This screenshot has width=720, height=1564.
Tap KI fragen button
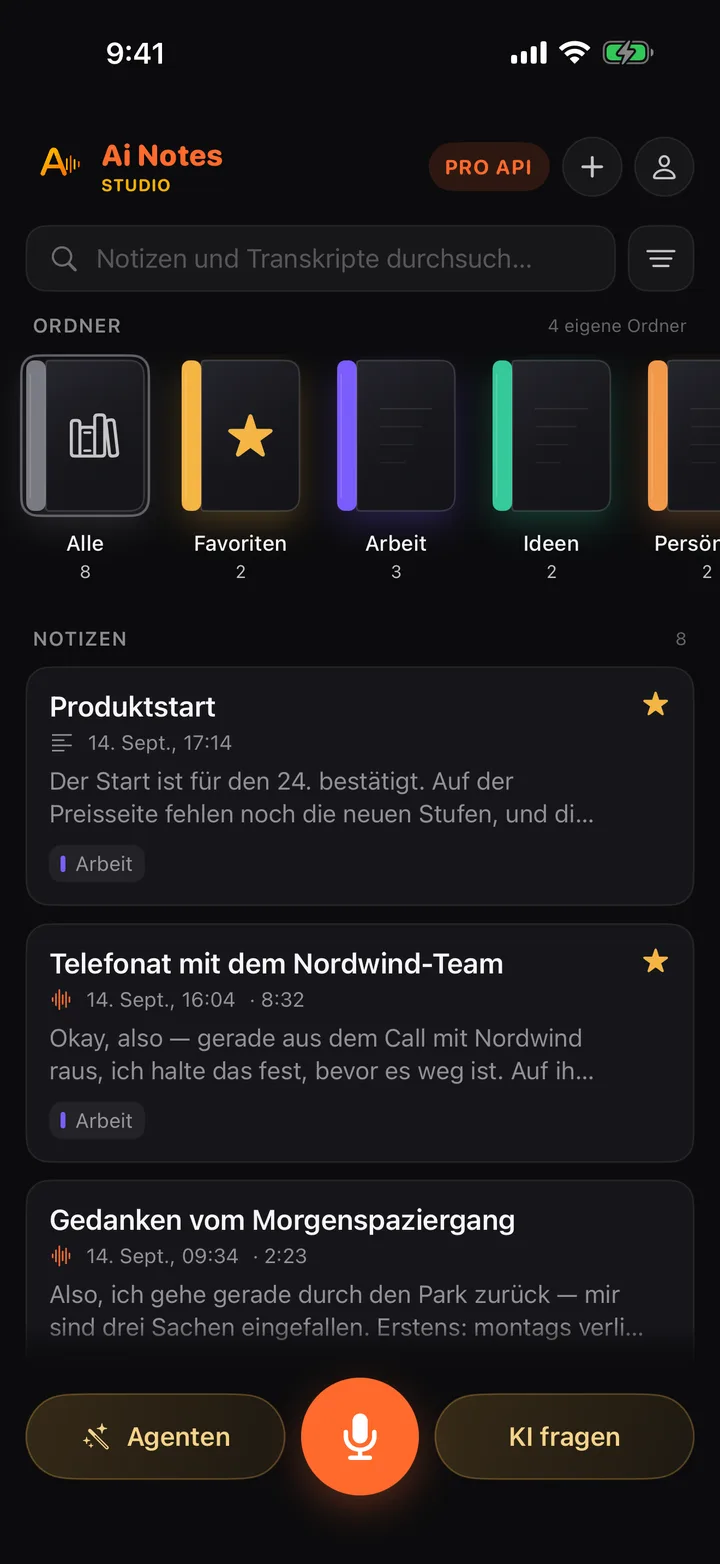coord(564,1437)
